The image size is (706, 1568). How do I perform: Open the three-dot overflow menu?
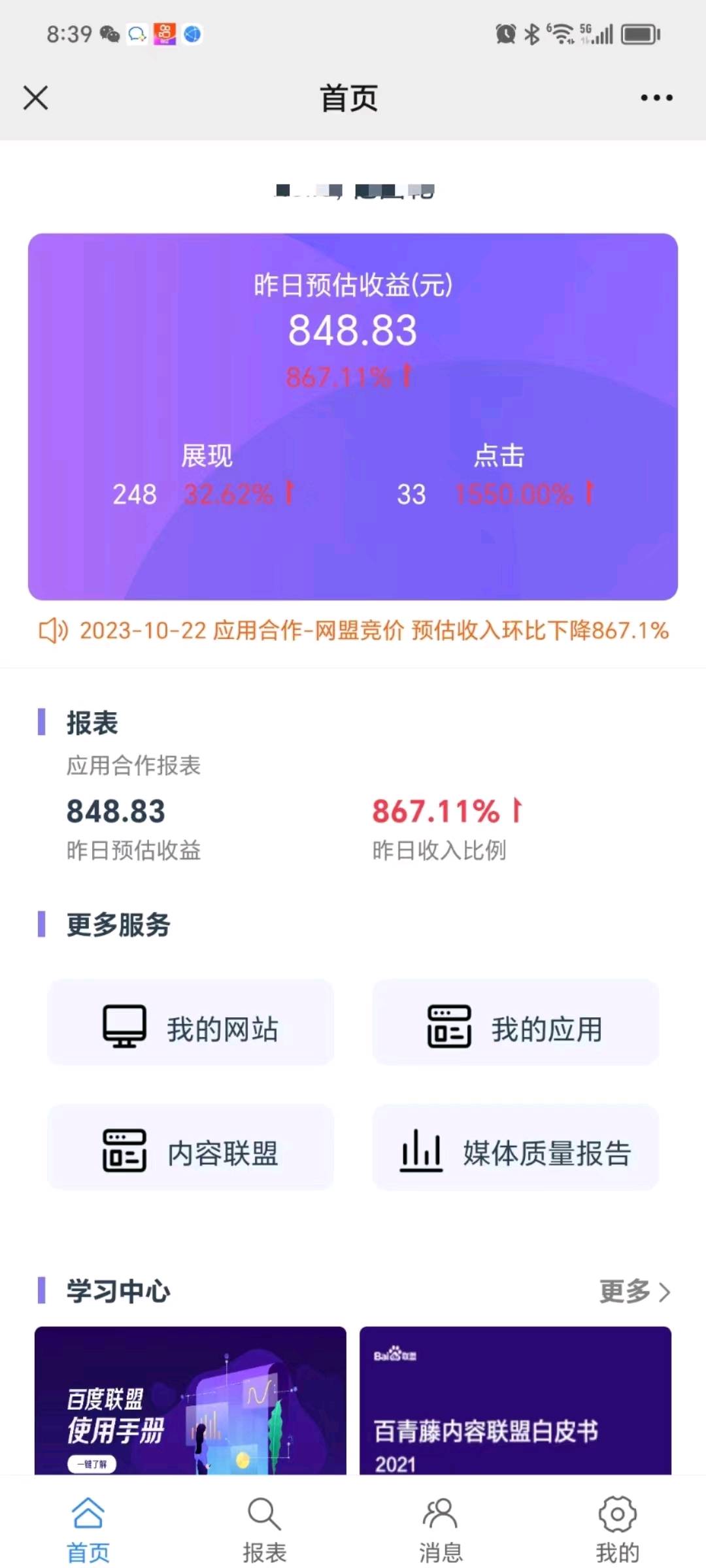pyautogui.click(x=656, y=98)
